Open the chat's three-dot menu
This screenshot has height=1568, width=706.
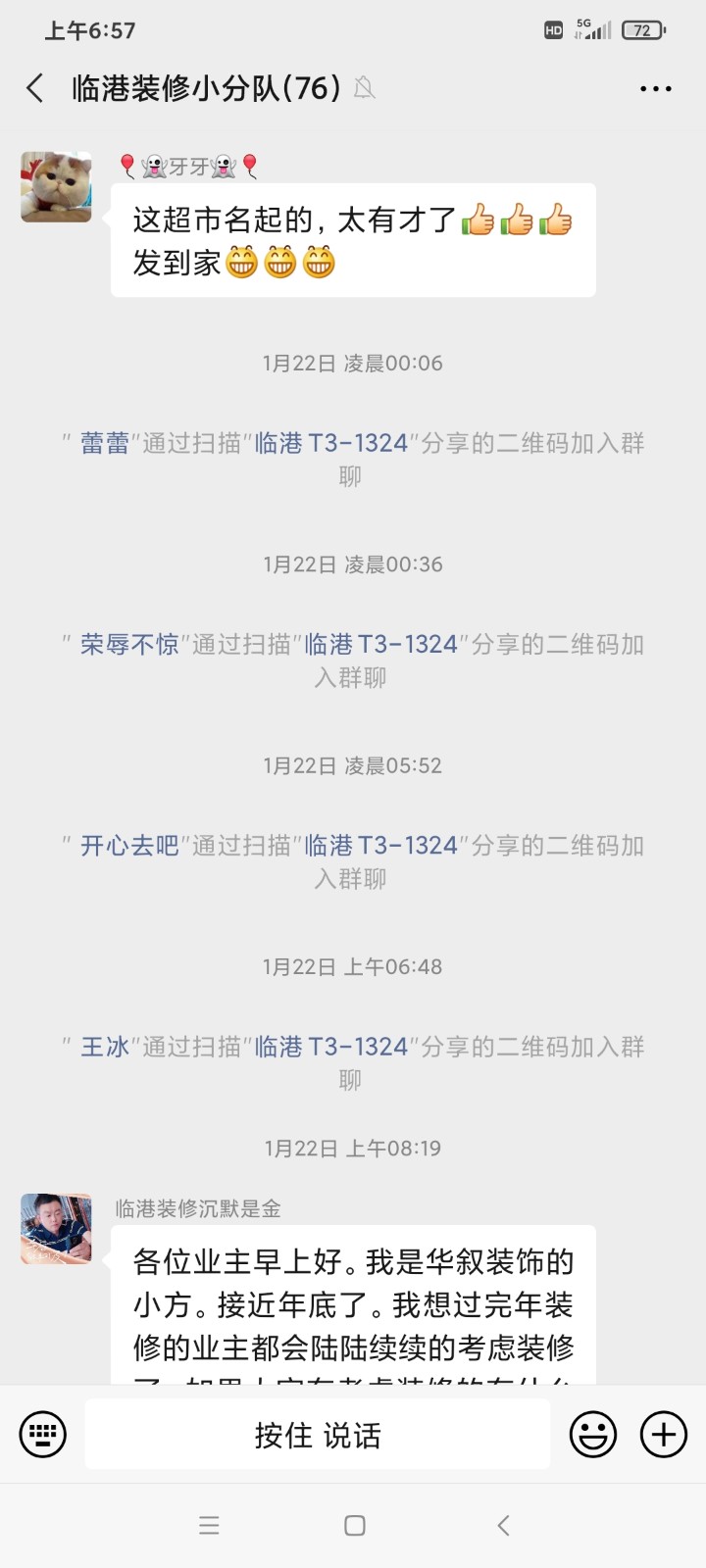(x=655, y=88)
